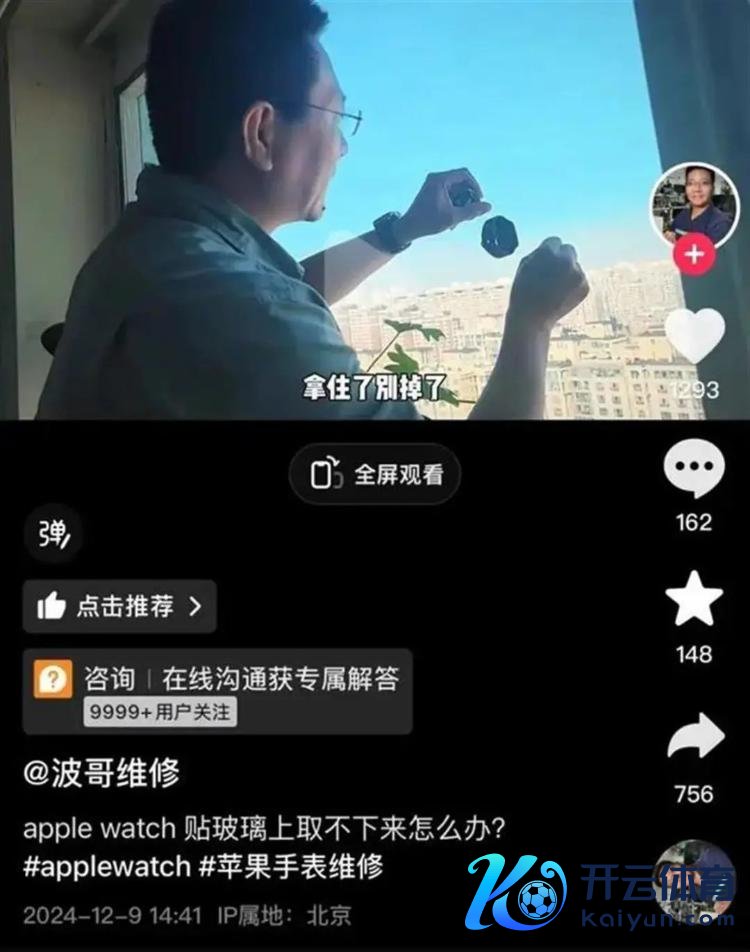Open the 咨询 online consultation banner

click(x=217, y=691)
